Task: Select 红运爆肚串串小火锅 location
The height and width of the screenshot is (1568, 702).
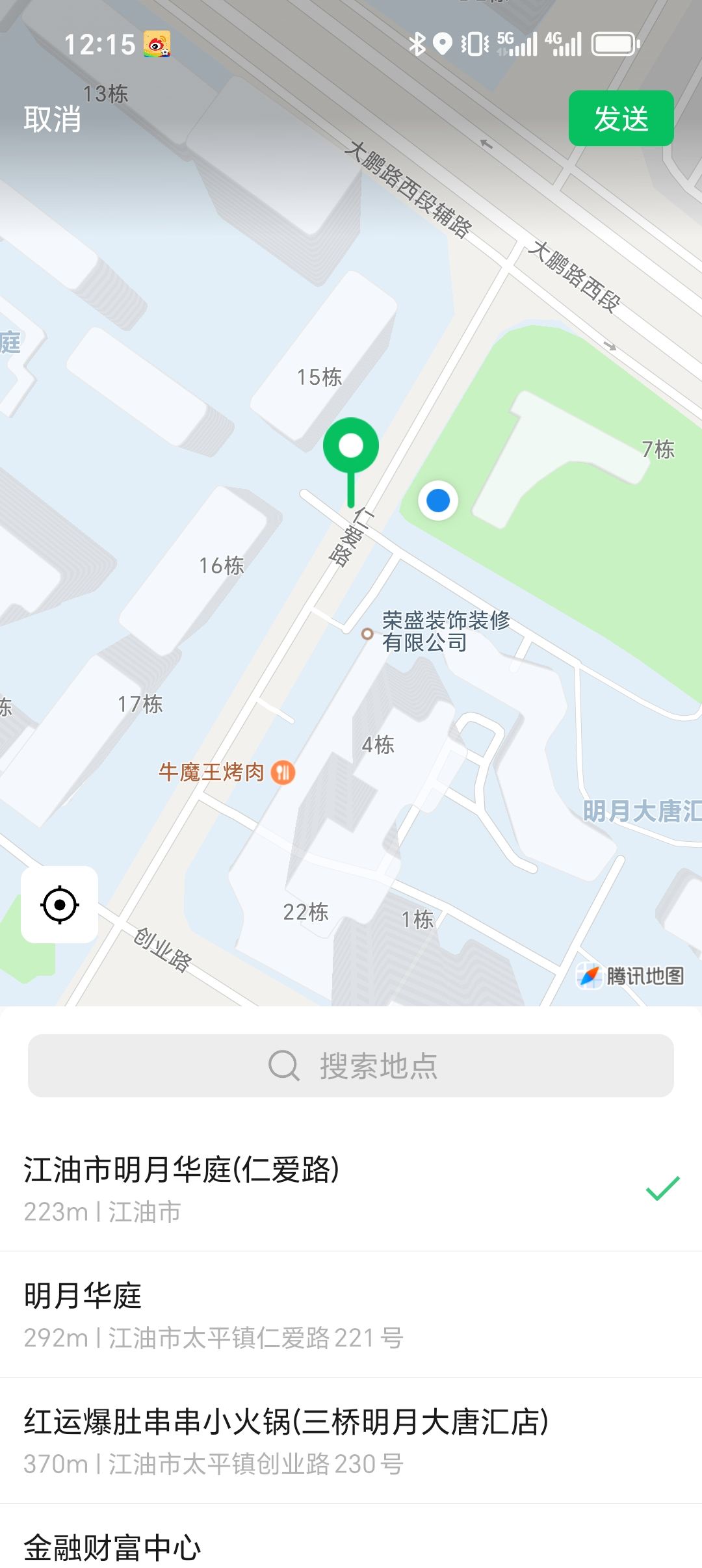Action: click(351, 1441)
